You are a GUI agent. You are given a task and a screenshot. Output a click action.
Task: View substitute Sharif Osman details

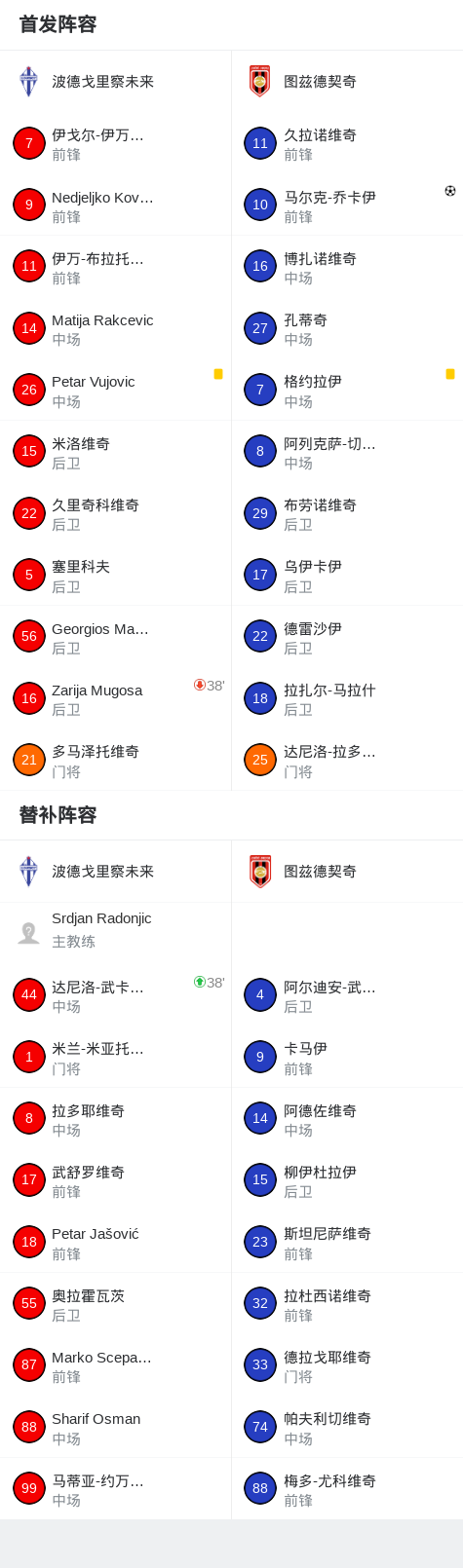pyautogui.click(x=115, y=1428)
